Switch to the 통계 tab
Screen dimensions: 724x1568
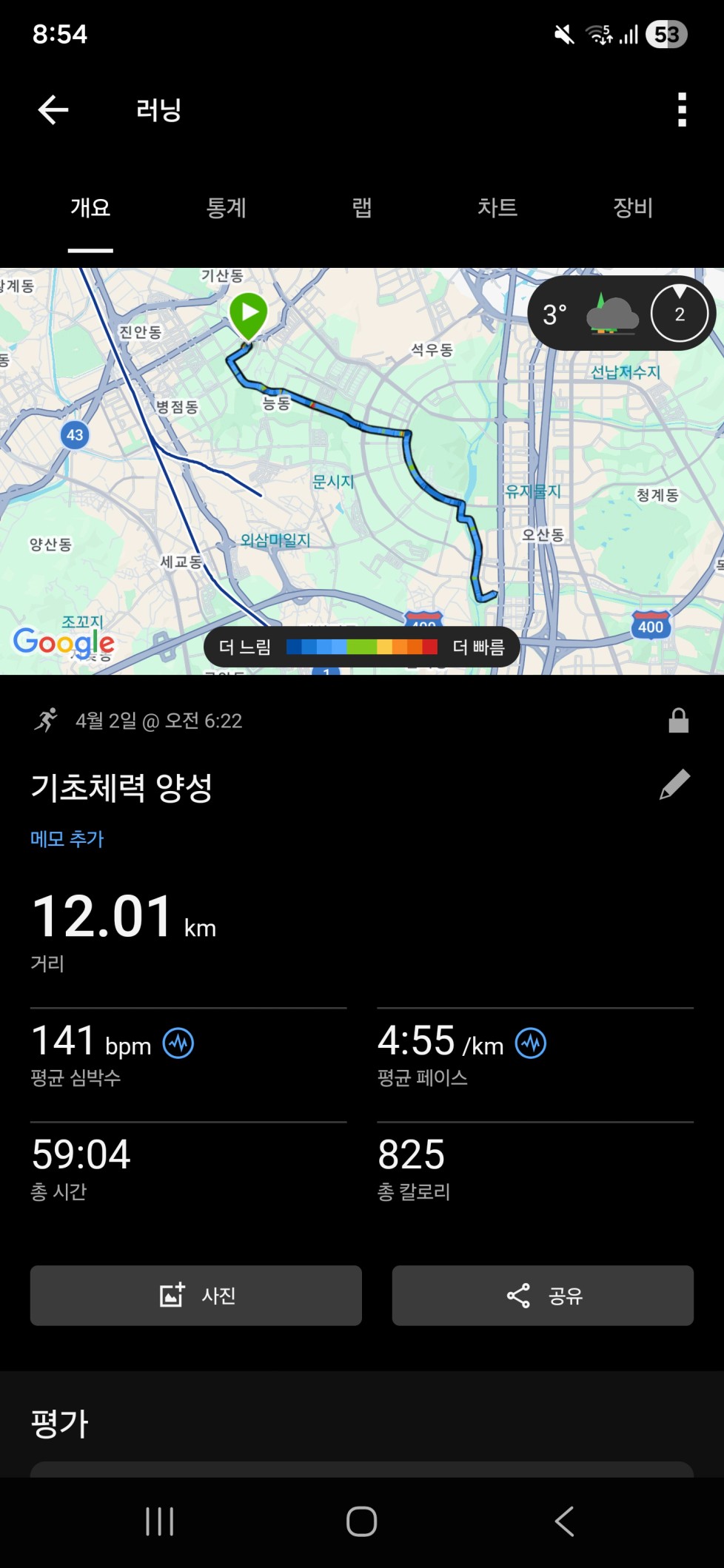[226, 208]
